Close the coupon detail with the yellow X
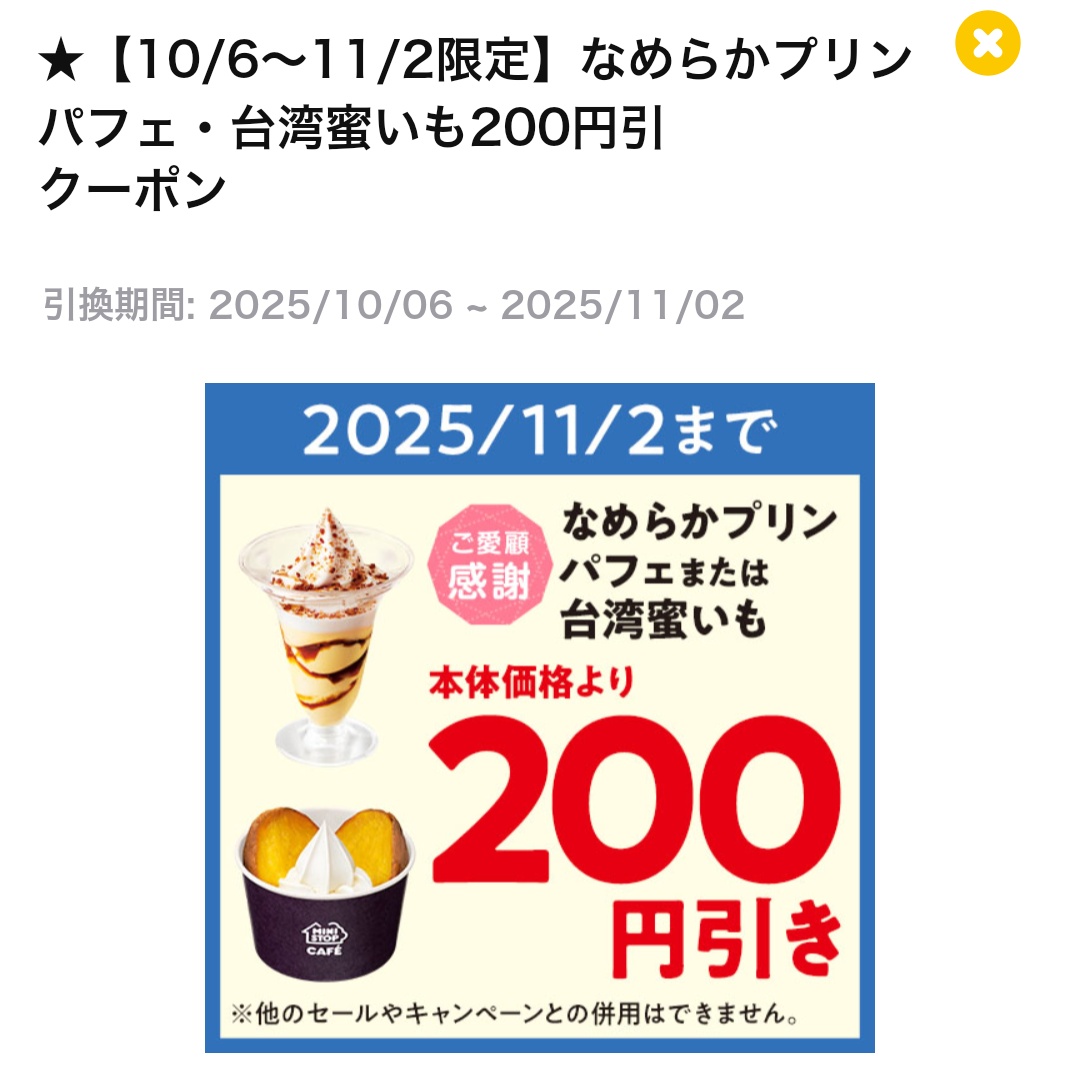Screen dimensions: 1078x1078 coord(987,43)
